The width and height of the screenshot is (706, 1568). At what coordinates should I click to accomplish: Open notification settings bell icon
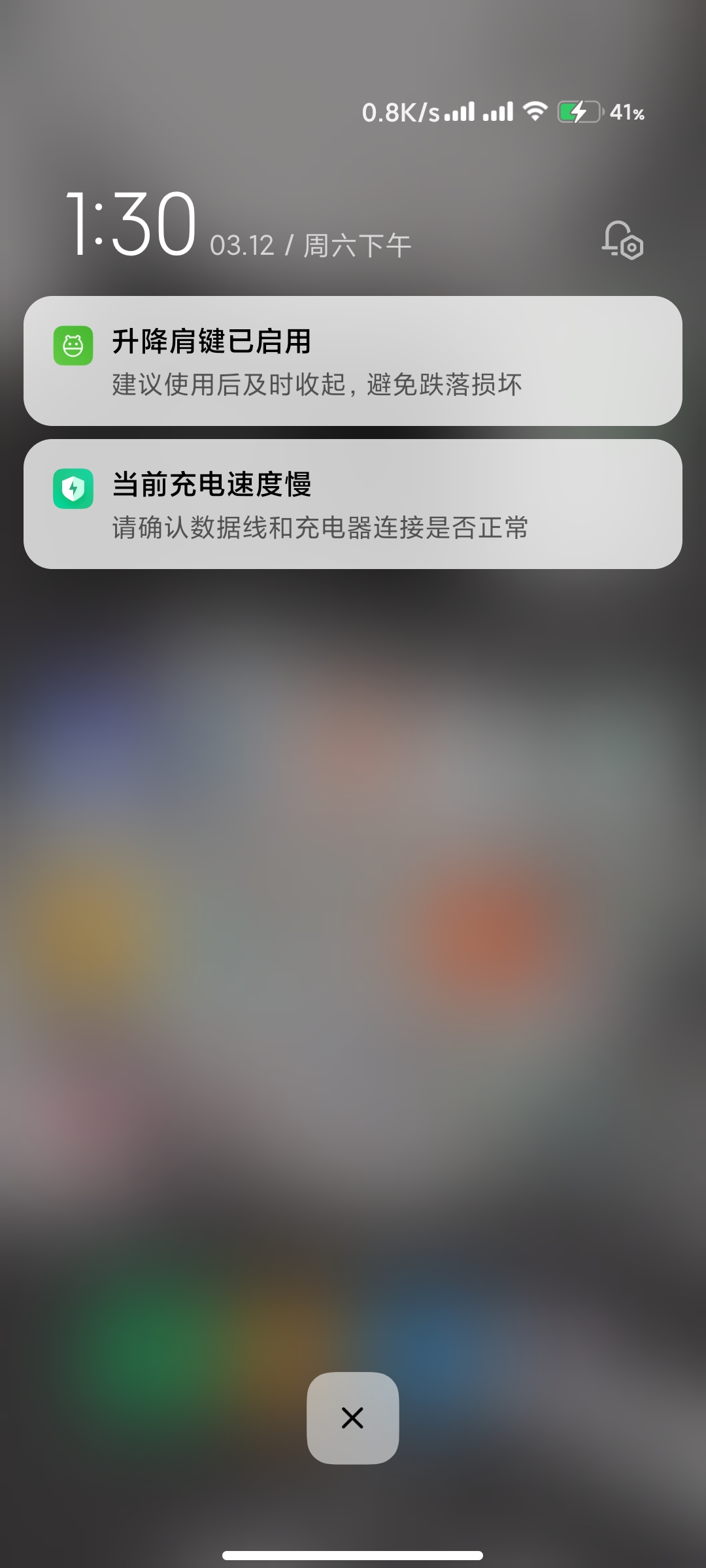[x=622, y=240]
